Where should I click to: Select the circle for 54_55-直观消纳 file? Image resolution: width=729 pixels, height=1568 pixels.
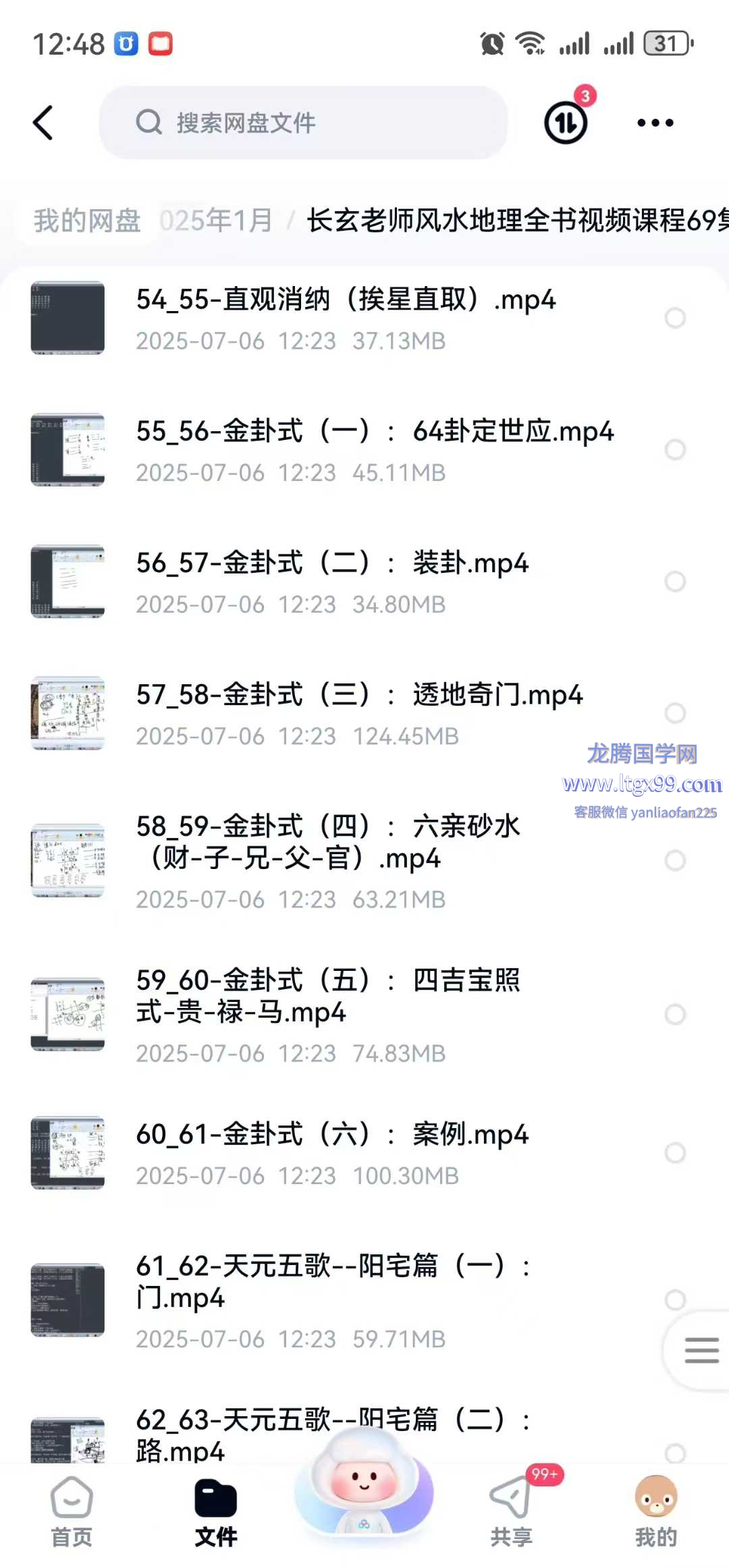click(675, 318)
